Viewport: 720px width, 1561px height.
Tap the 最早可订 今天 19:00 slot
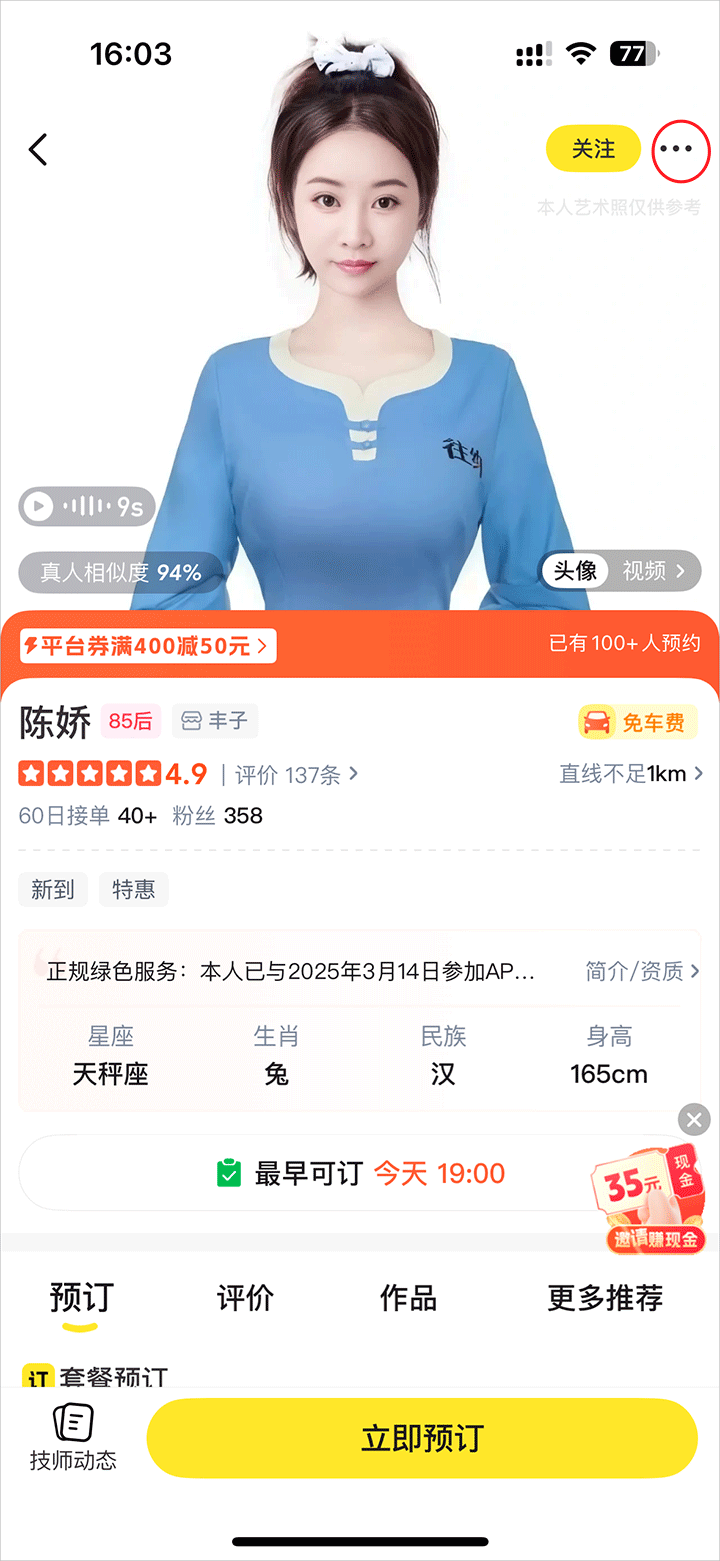click(x=360, y=1173)
